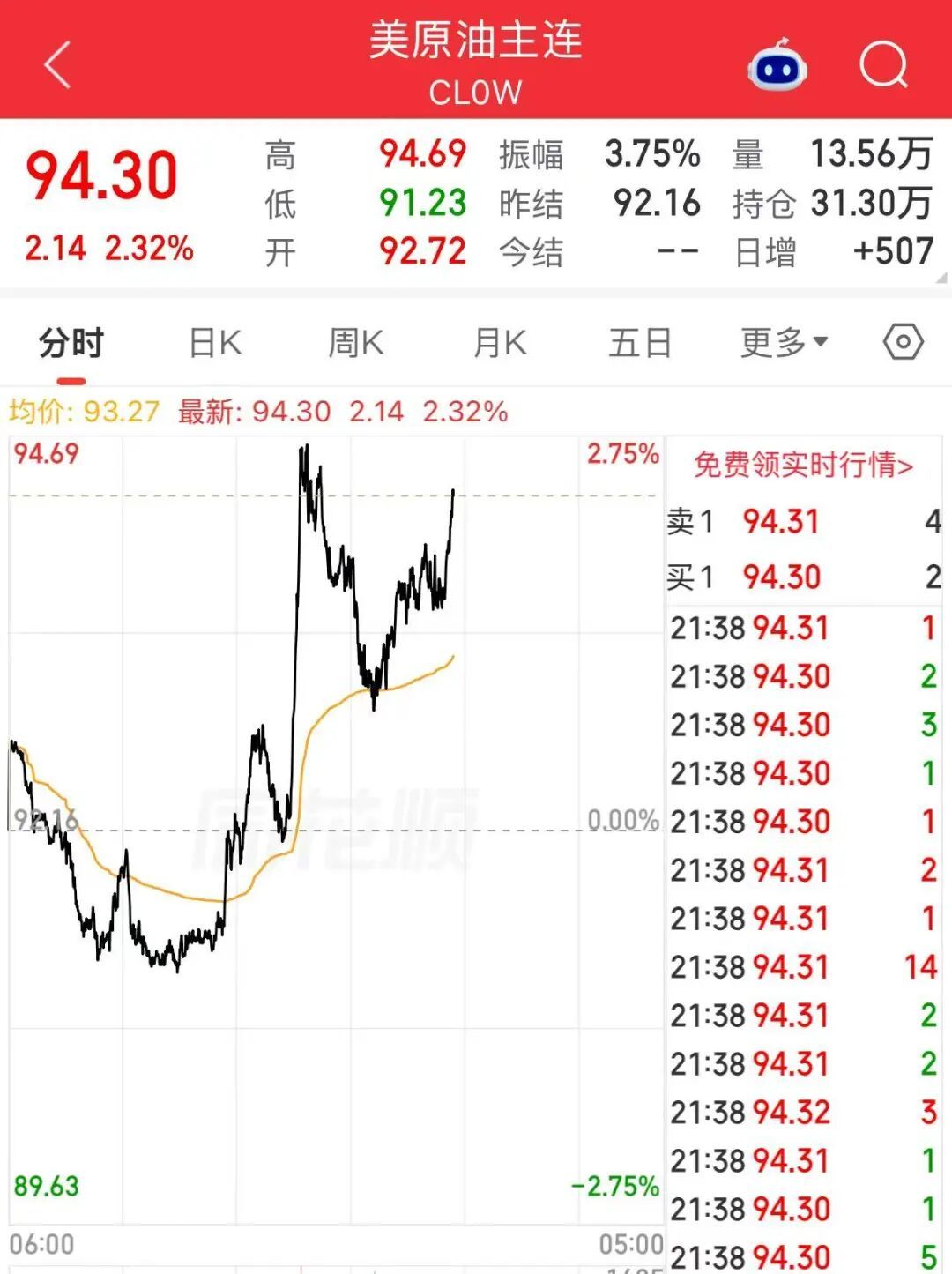Select the 五日 chart tab

pyautogui.click(x=640, y=342)
